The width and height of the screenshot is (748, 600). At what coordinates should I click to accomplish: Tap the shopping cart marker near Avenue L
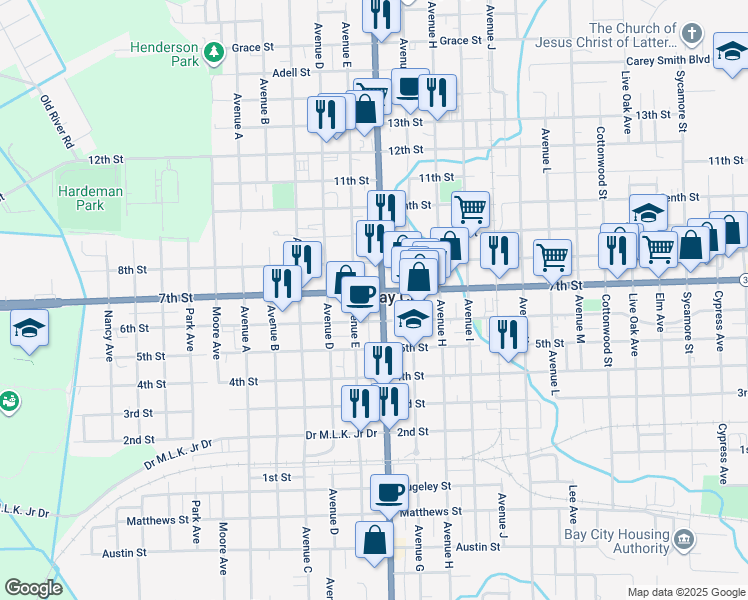click(552, 257)
